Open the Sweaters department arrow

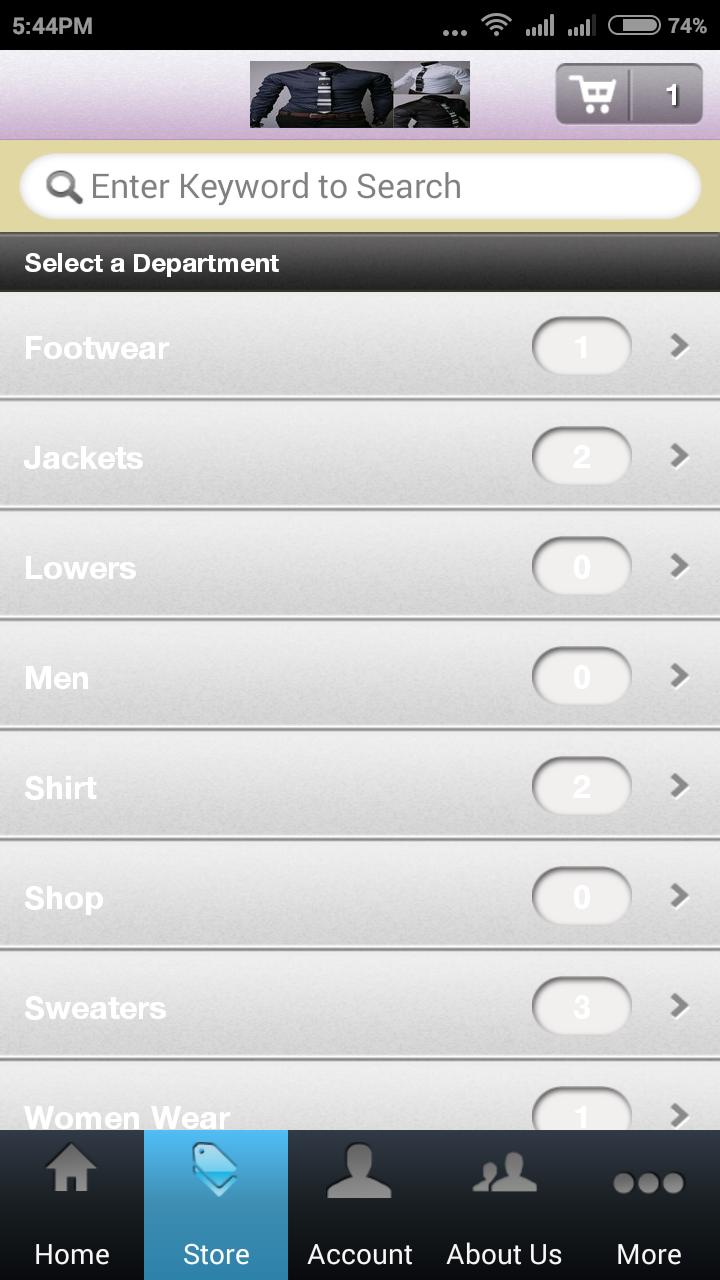(x=678, y=1007)
